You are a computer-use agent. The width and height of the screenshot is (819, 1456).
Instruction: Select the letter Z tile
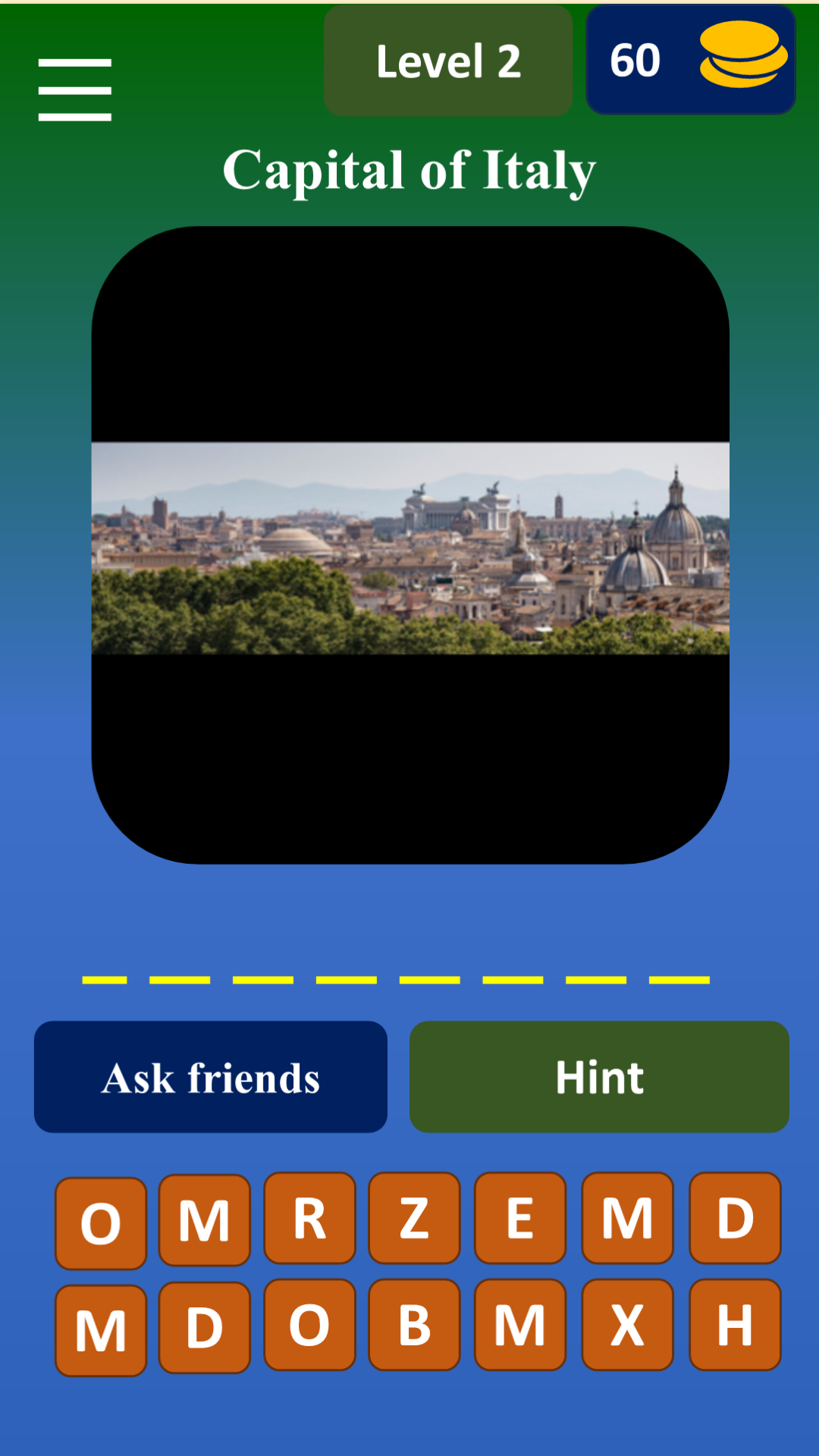[x=414, y=1218]
